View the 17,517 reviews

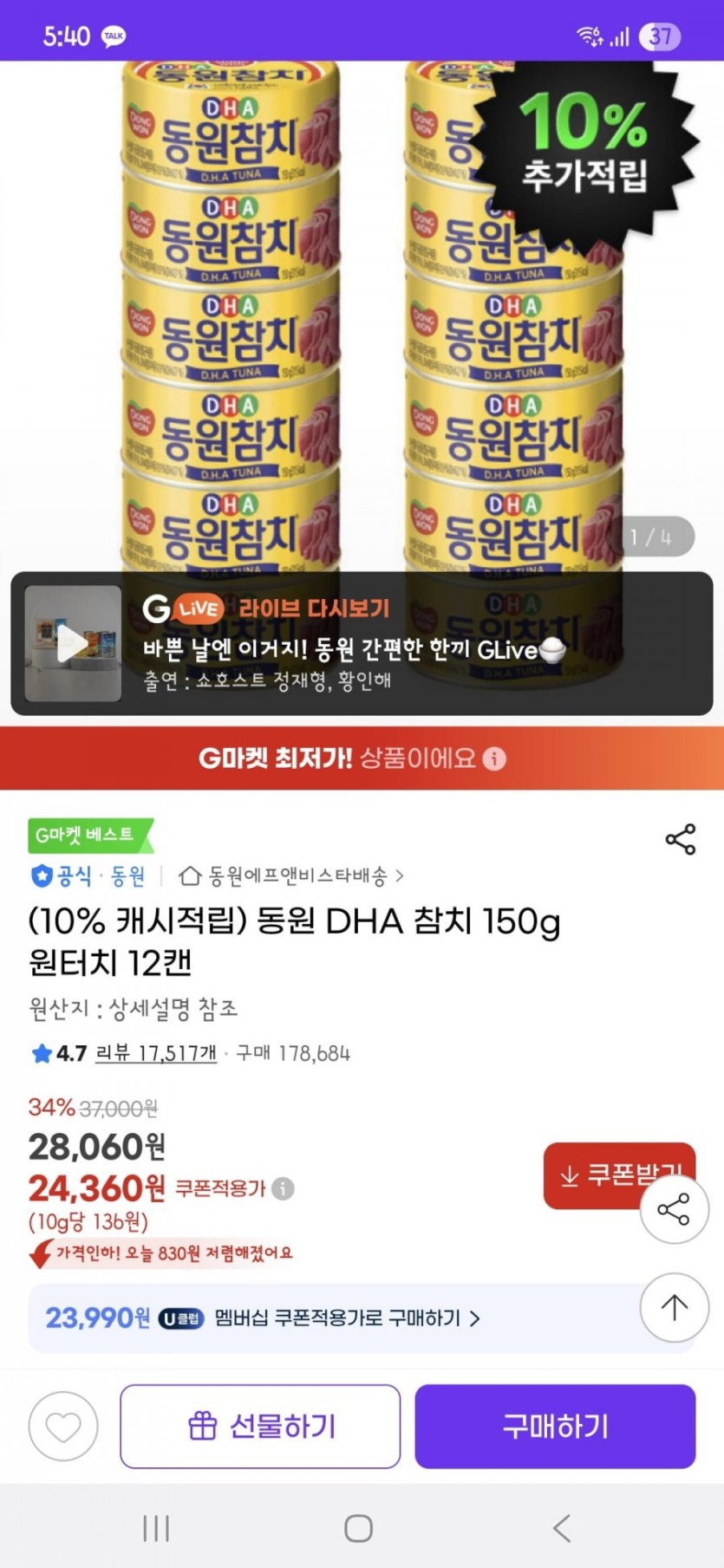pyautogui.click(x=155, y=1053)
